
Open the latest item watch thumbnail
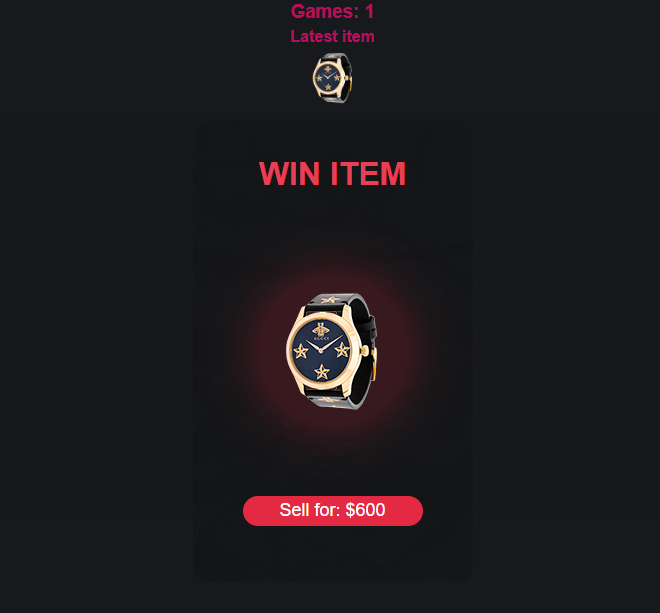[333, 78]
